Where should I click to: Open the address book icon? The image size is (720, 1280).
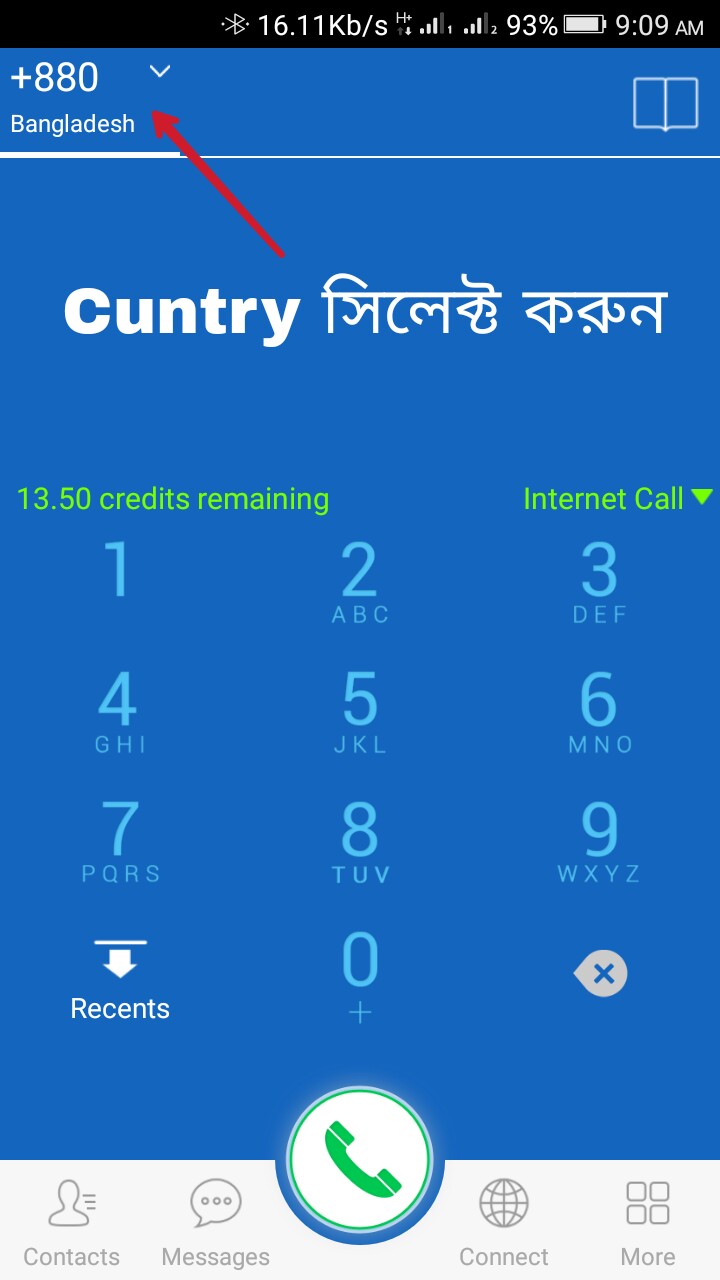tap(665, 104)
